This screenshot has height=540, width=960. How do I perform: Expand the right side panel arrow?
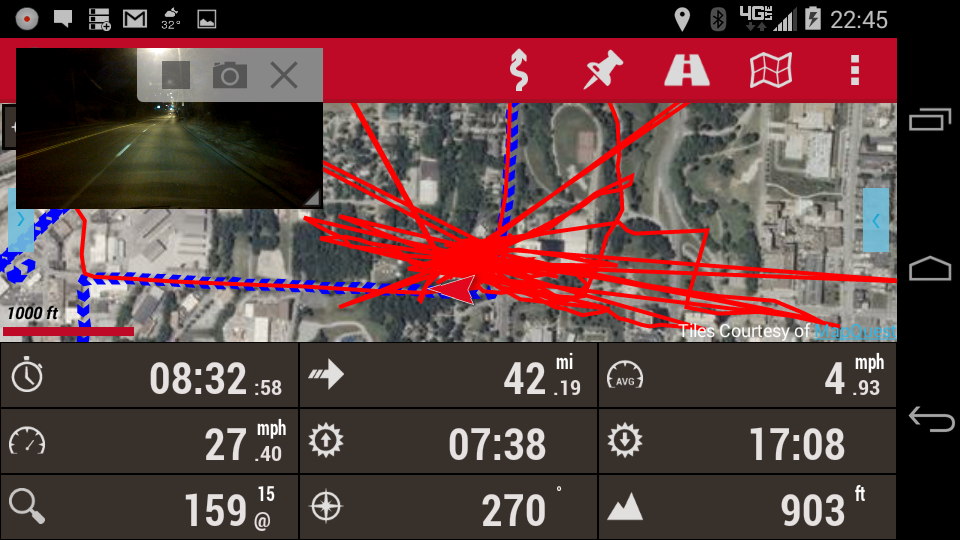pos(876,219)
